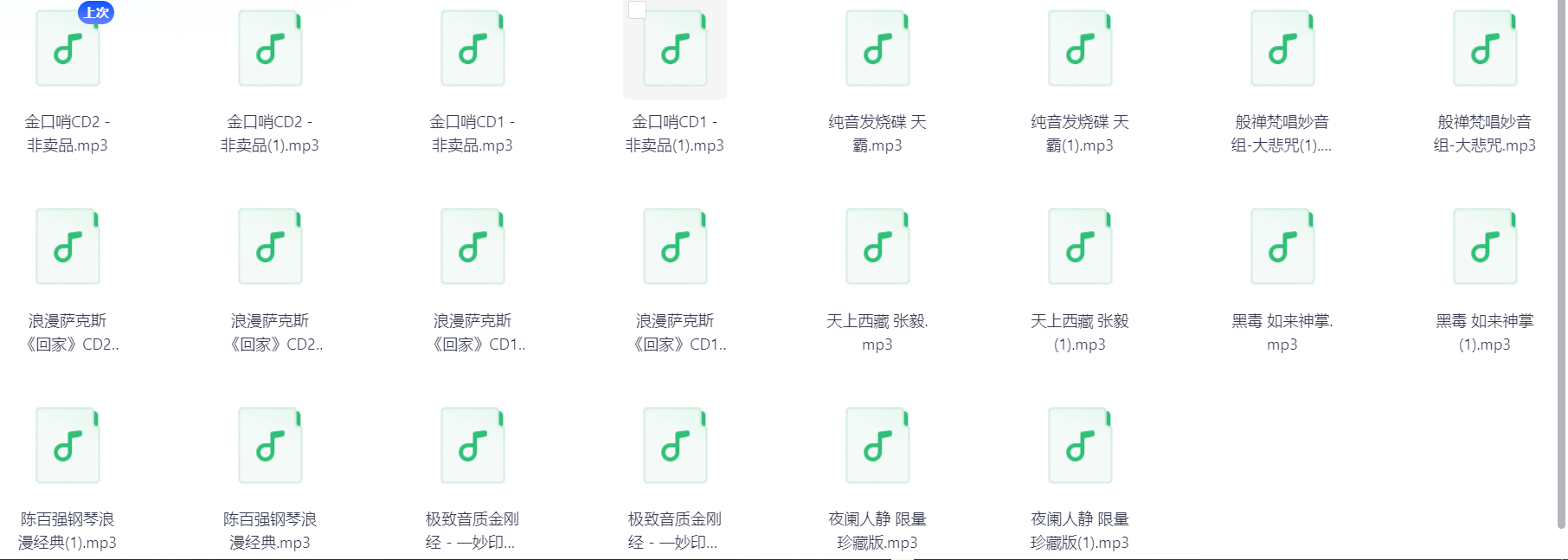This screenshot has height=560, width=1568.
Task: Open 黑毒 如来神掌(1).mp3
Action: (1485, 248)
